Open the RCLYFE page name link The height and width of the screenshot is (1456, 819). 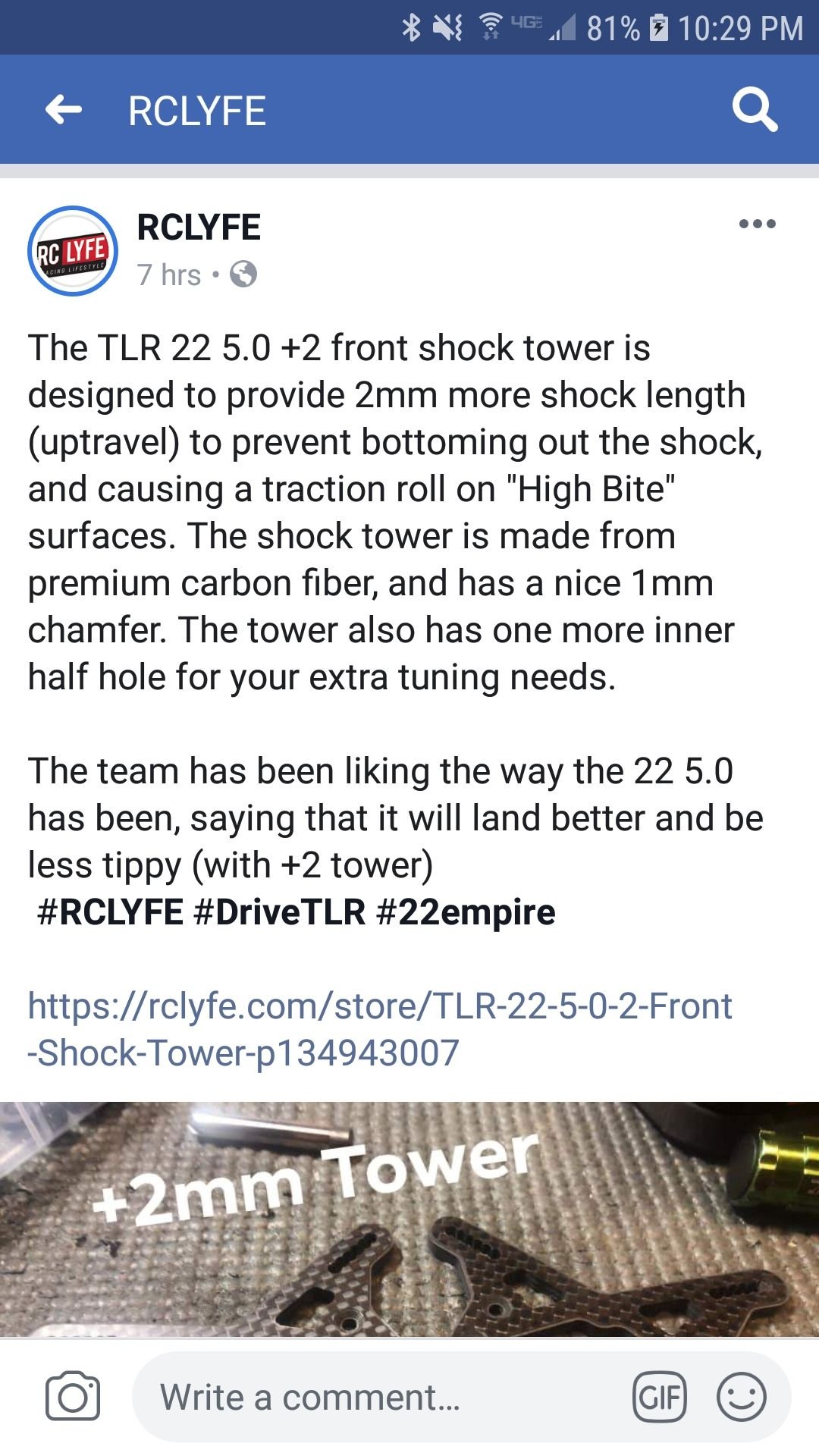tap(199, 227)
